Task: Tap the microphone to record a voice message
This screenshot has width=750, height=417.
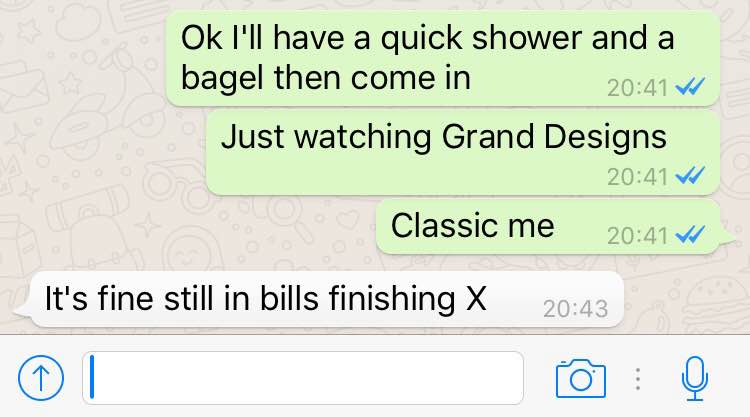Action: [x=693, y=377]
